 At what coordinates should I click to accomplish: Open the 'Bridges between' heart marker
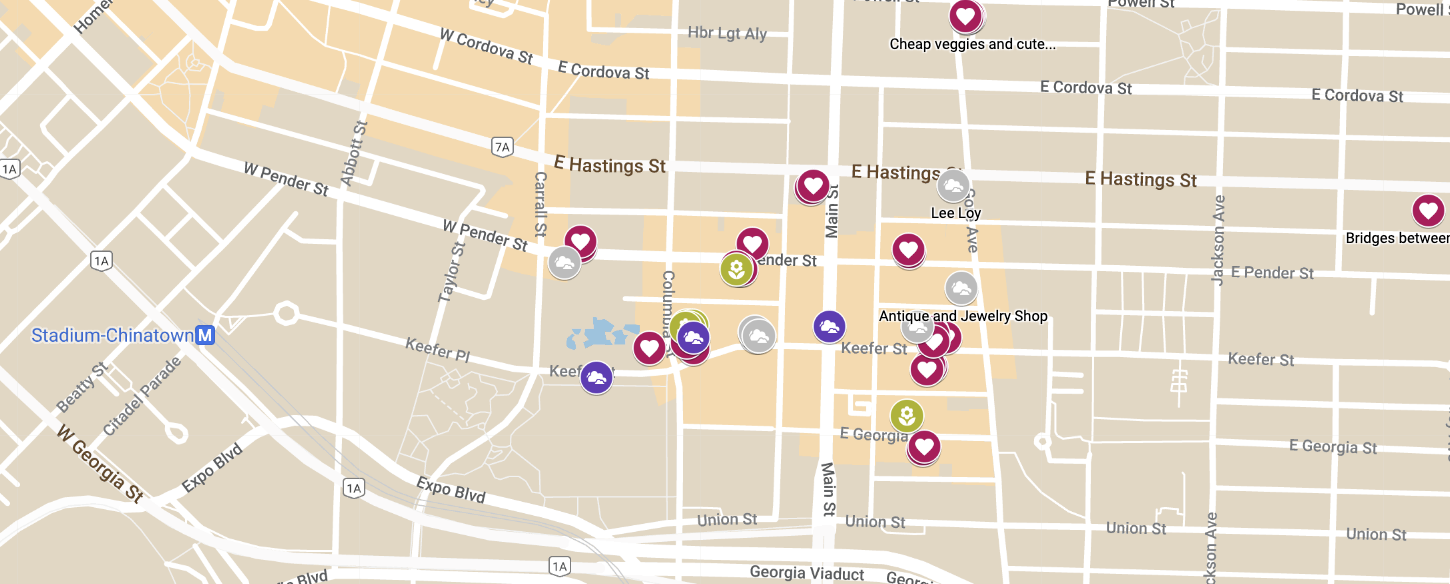[1428, 211]
